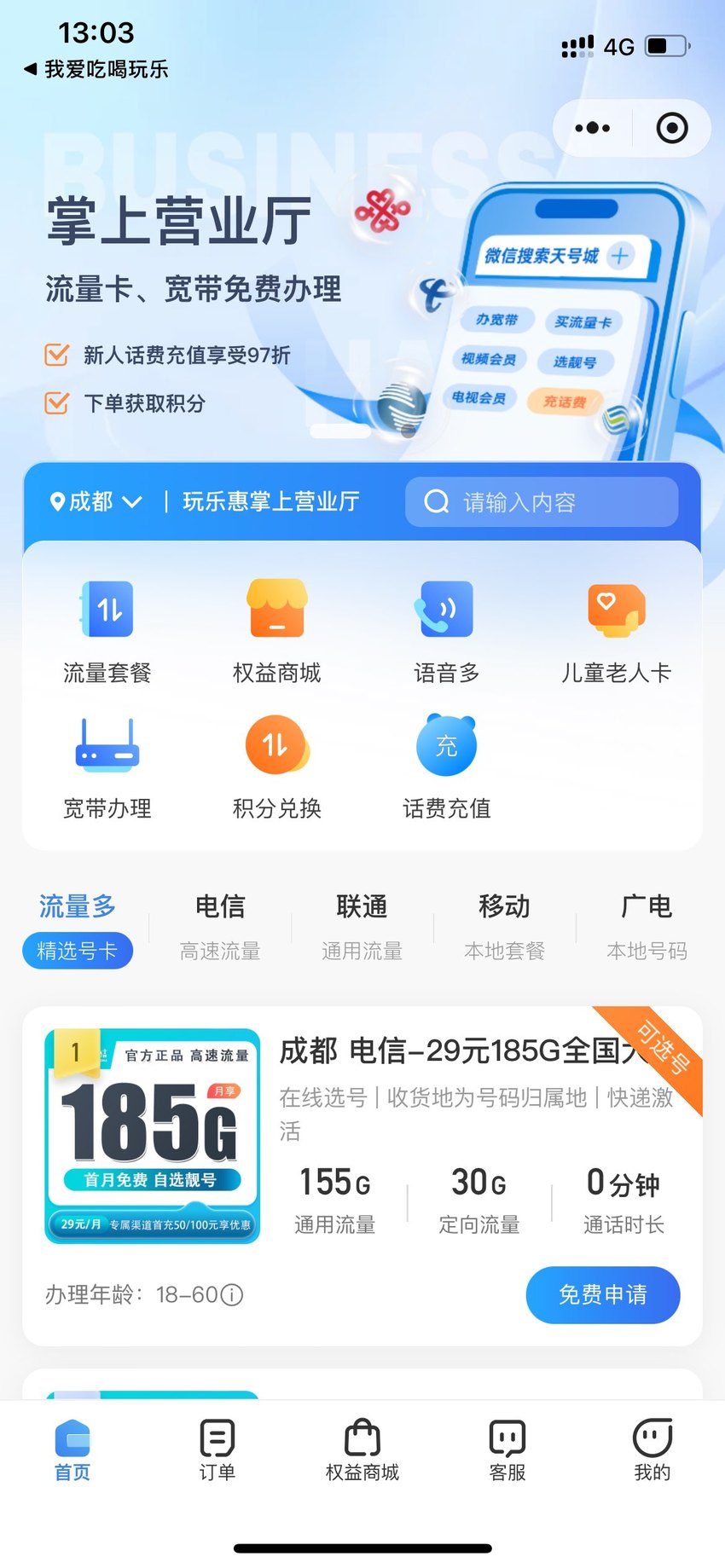Screen dimensions: 725x1568
Task: Show age info next to 办理年龄 18-60
Action: (x=232, y=1294)
